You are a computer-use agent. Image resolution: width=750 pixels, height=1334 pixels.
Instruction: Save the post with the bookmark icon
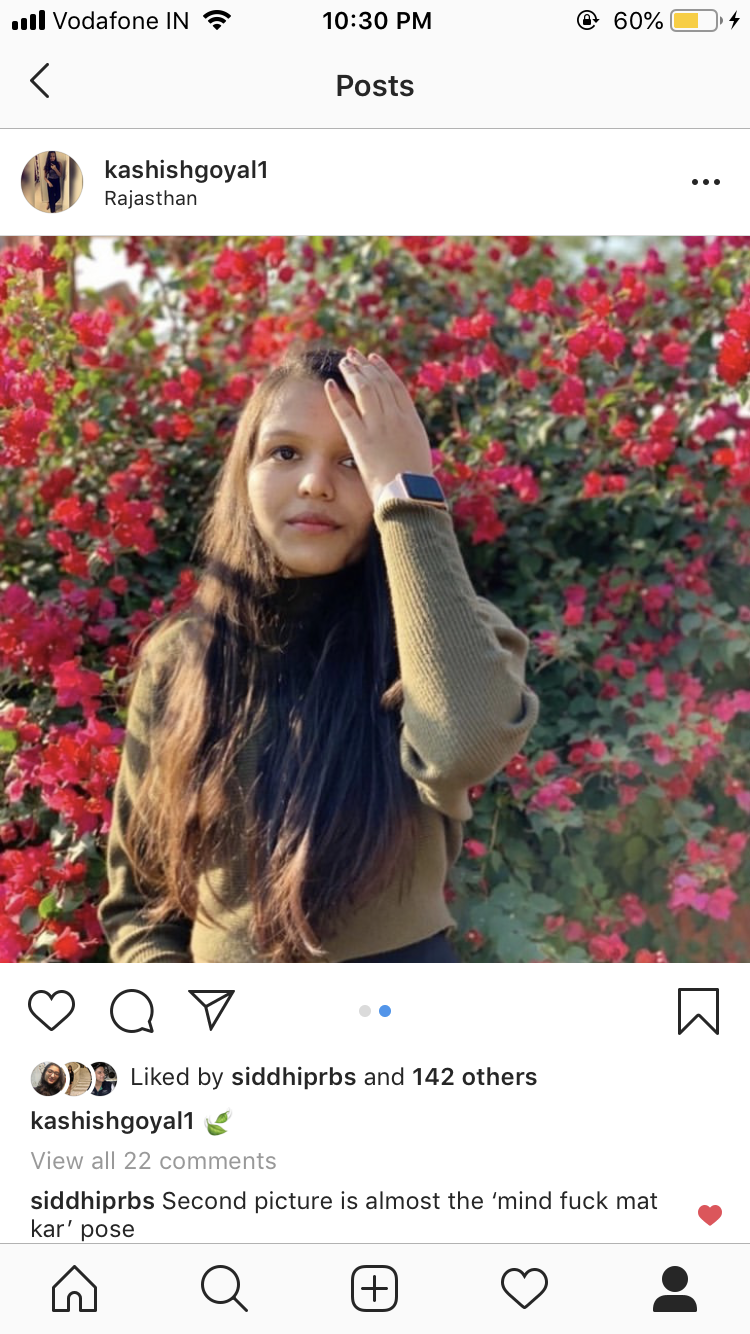coord(698,1010)
